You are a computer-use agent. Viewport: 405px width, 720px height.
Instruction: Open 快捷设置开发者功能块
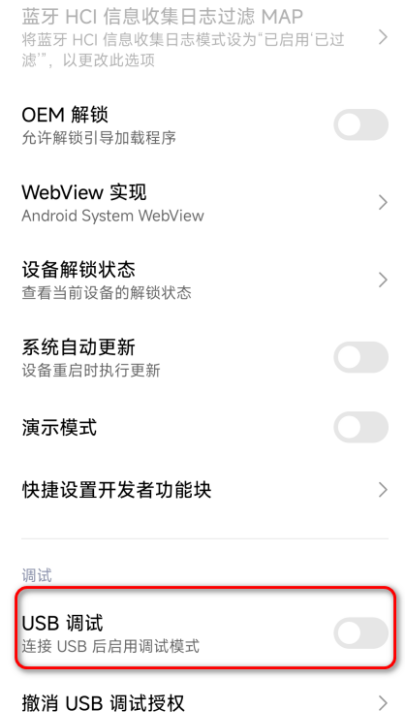click(x=202, y=490)
